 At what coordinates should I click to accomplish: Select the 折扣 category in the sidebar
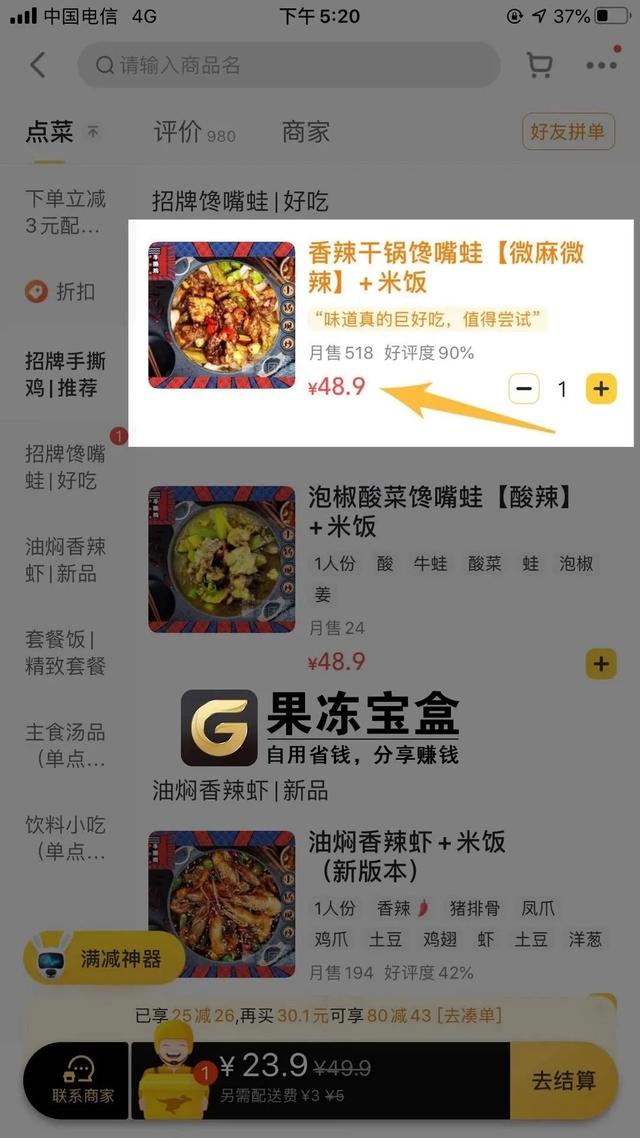click(x=62, y=291)
